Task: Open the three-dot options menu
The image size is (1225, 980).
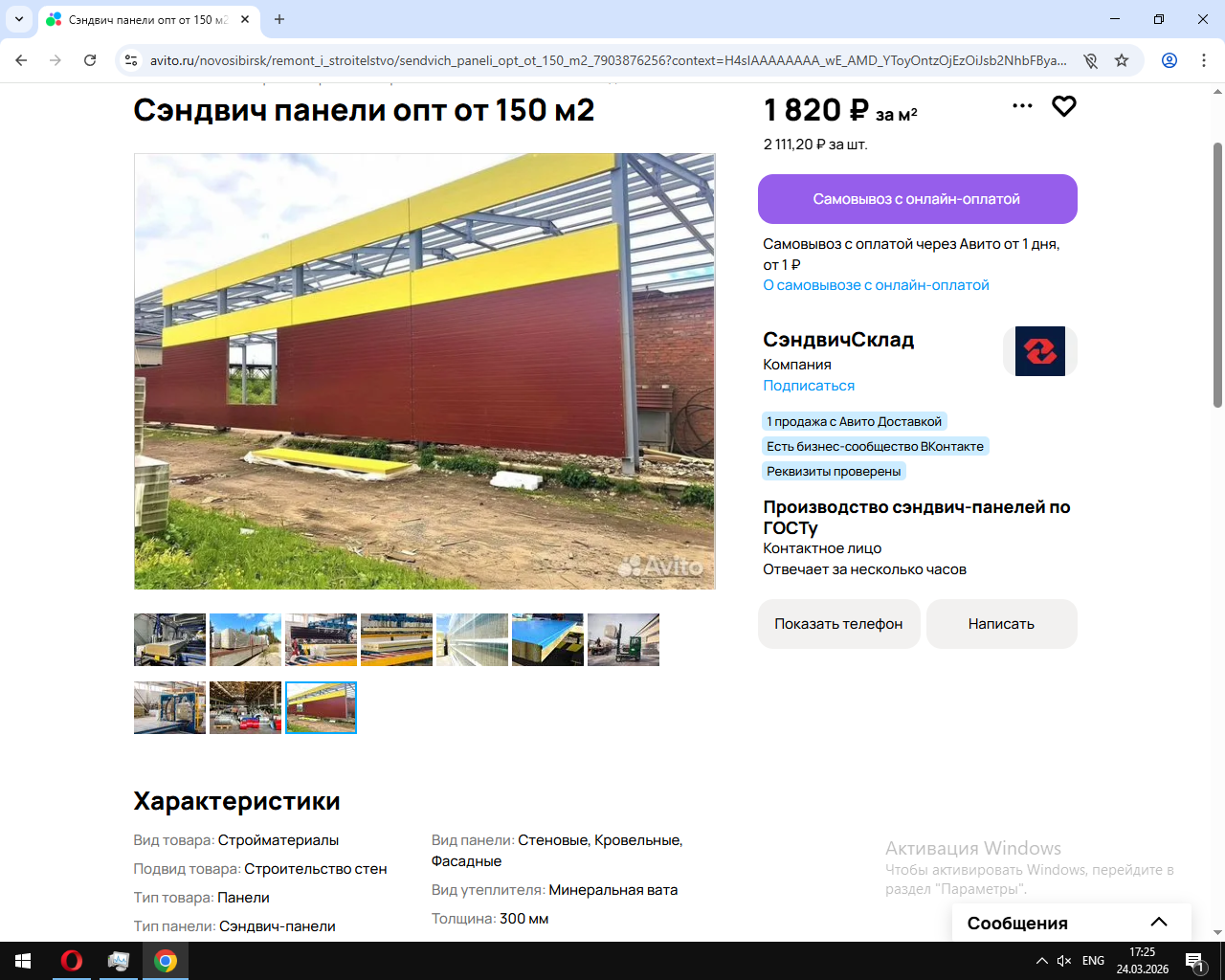Action: (x=1022, y=106)
